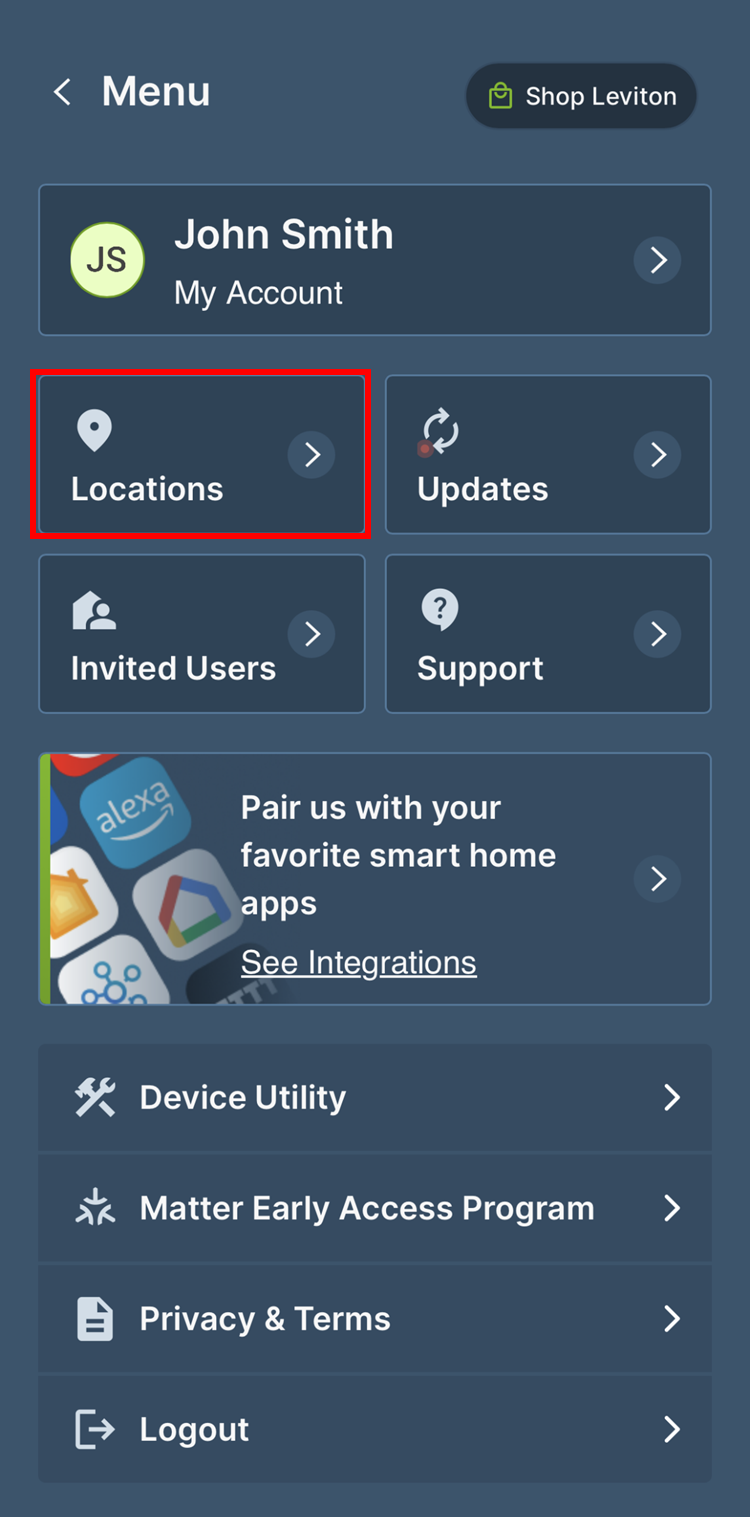This screenshot has height=1517, width=750.
Task: Open the Updates menu entry
Action: [x=548, y=454]
